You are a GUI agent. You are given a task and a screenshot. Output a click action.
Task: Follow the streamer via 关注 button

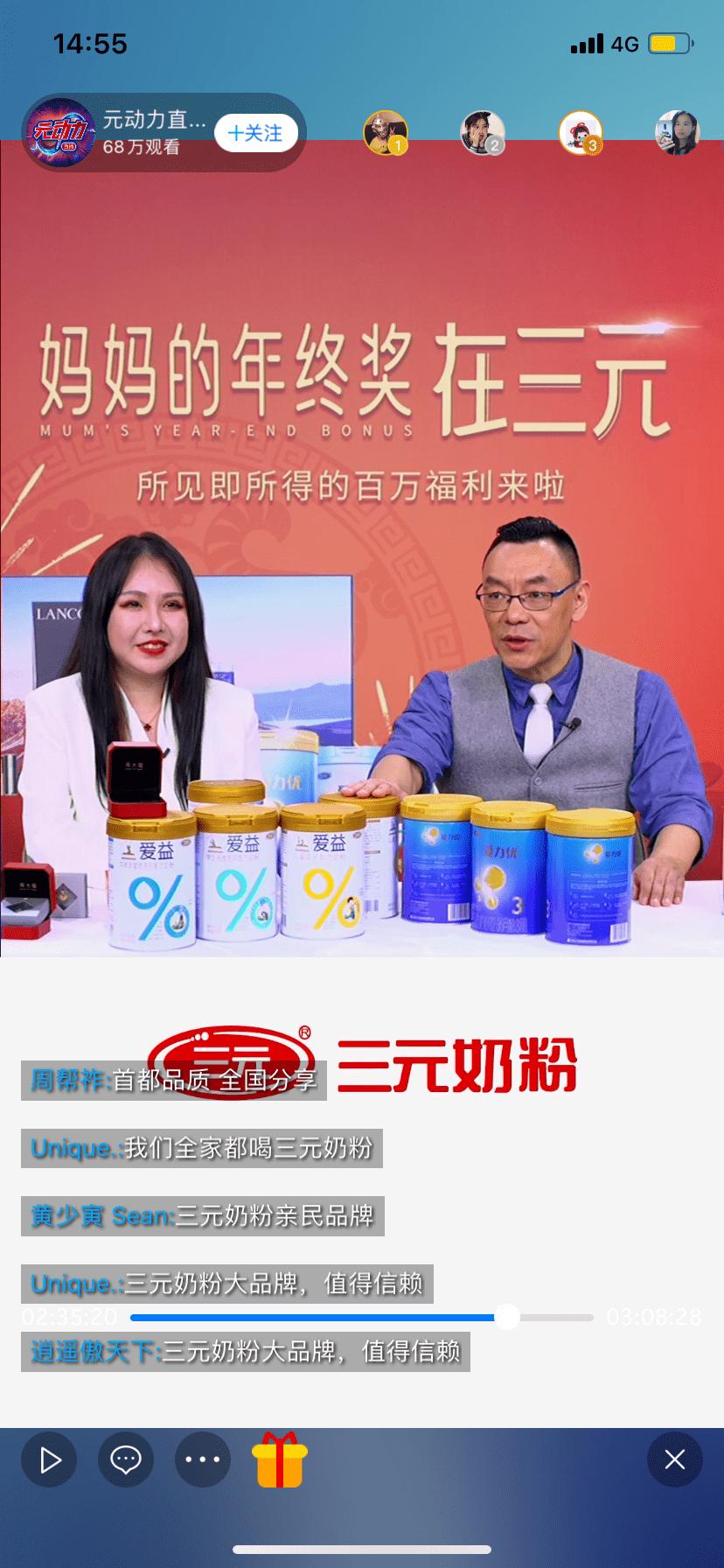[254, 133]
